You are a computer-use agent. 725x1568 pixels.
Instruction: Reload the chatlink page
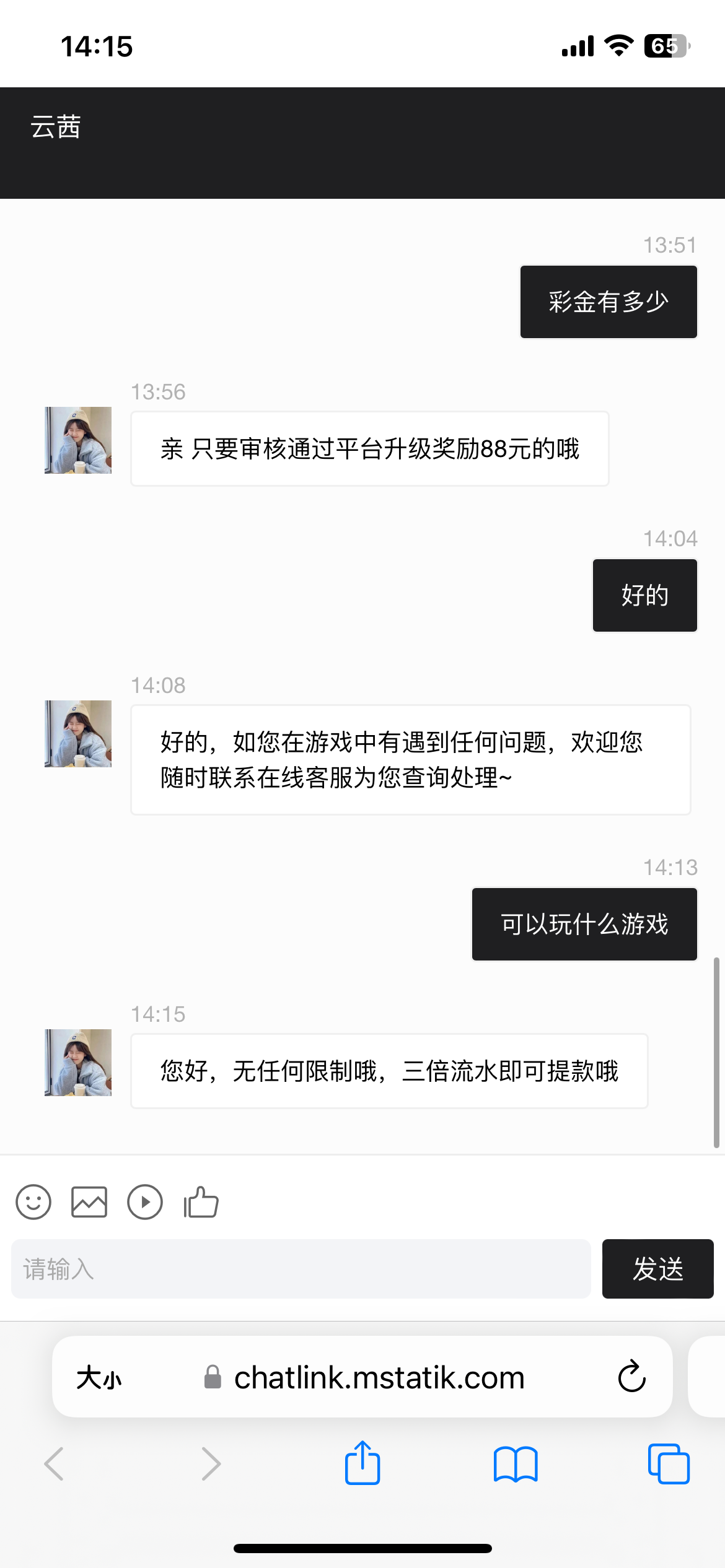tap(631, 1377)
